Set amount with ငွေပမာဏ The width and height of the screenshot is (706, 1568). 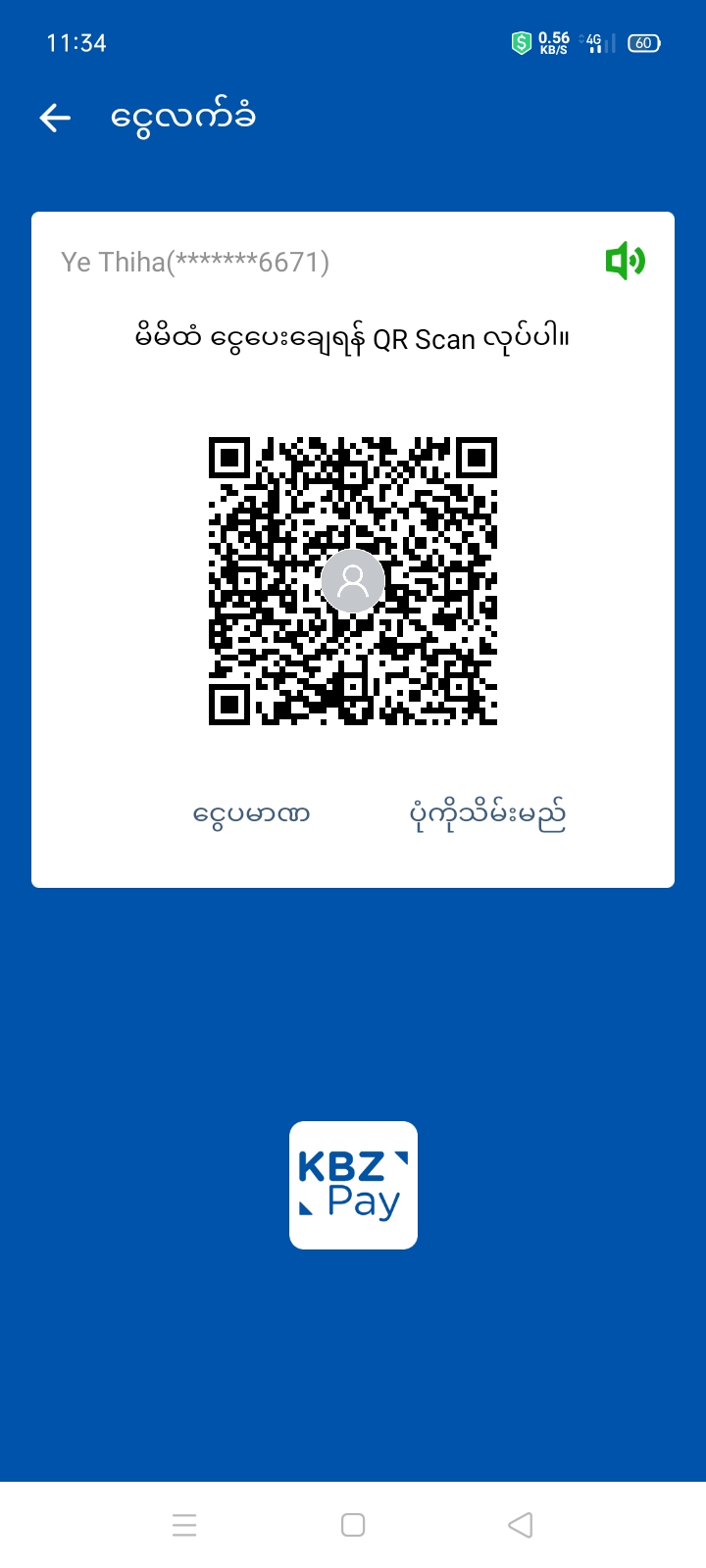[252, 814]
